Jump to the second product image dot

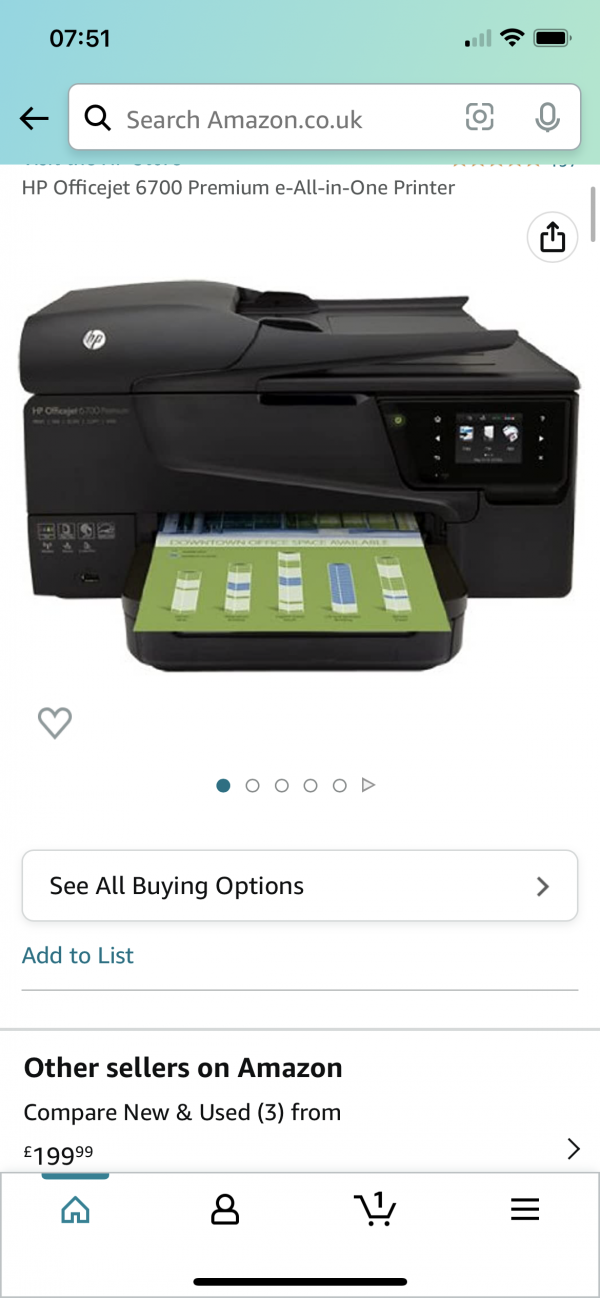point(252,786)
